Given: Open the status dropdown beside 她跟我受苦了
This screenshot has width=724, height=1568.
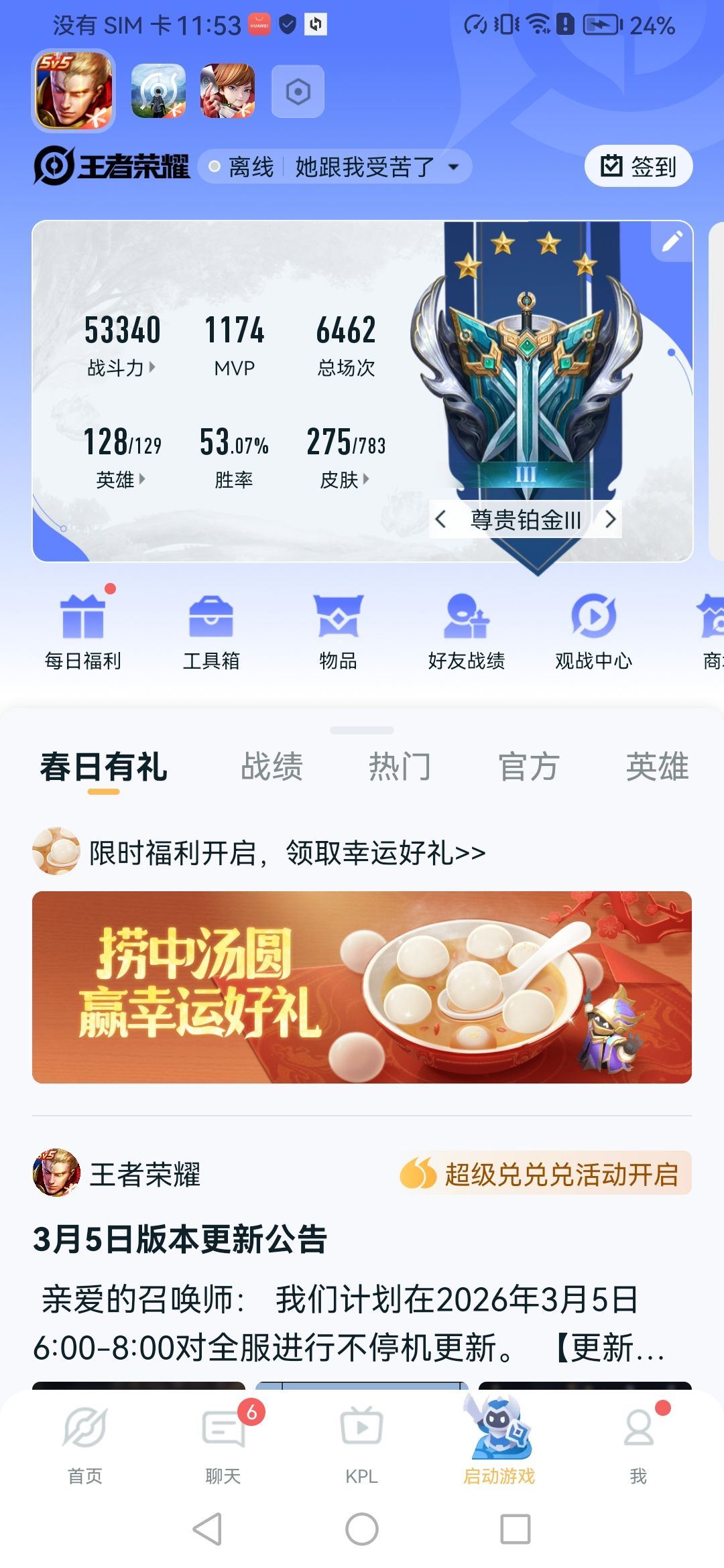Looking at the screenshot, I should (x=453, y=168).
